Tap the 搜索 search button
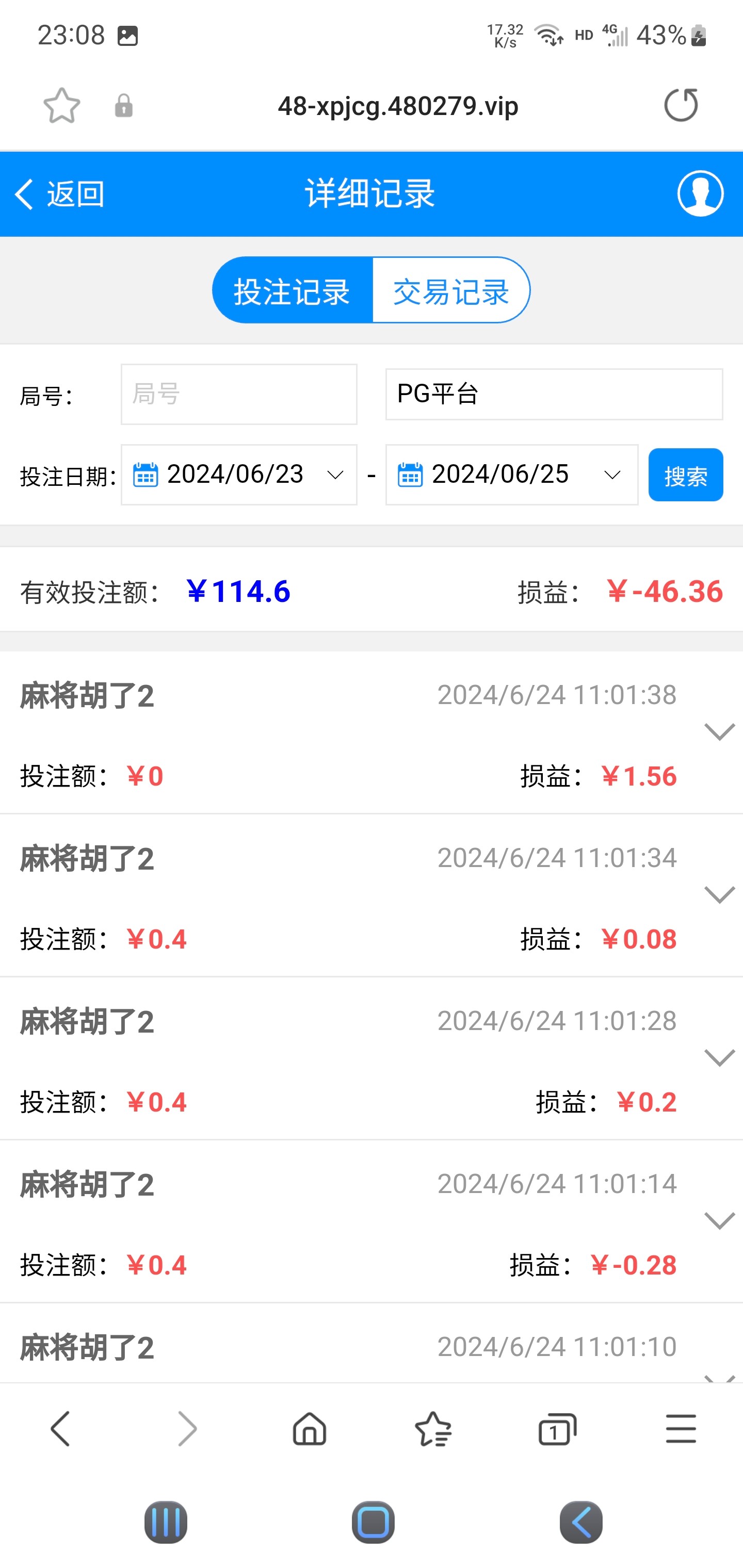743x1568 pixels. [685, 476]
